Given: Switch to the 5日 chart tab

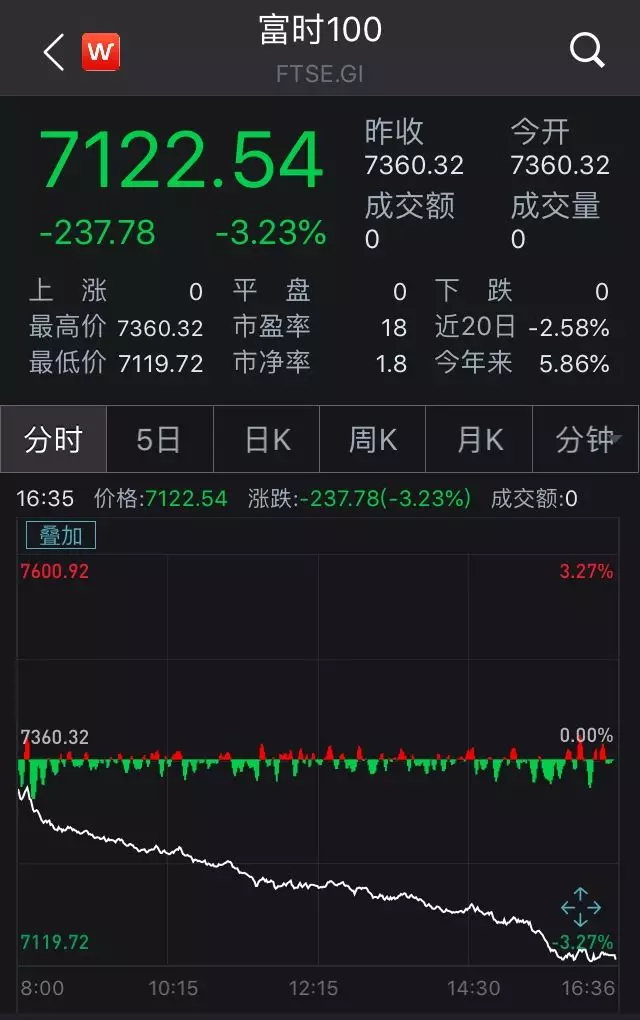Looking at the screenshot, I should point(159,440).
